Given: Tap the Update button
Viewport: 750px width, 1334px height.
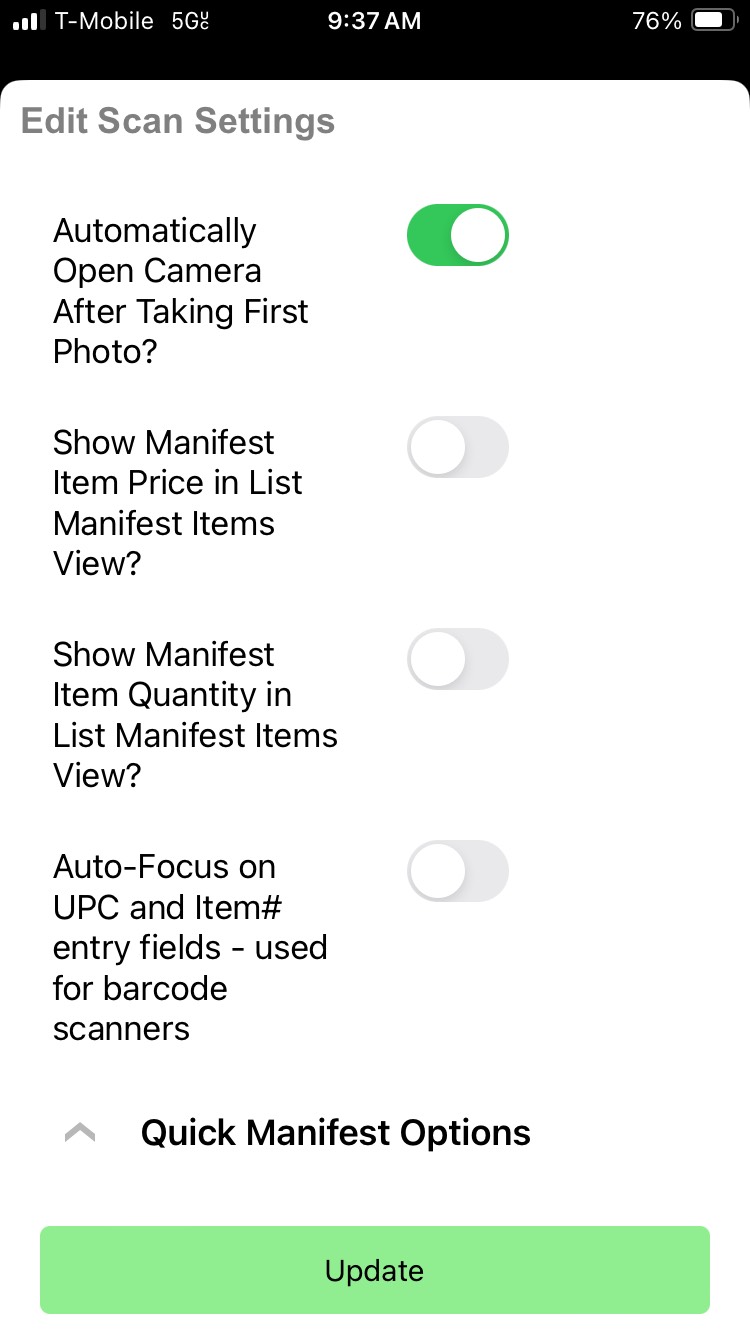Looking at the screenshot, I should click(375, 1270).
